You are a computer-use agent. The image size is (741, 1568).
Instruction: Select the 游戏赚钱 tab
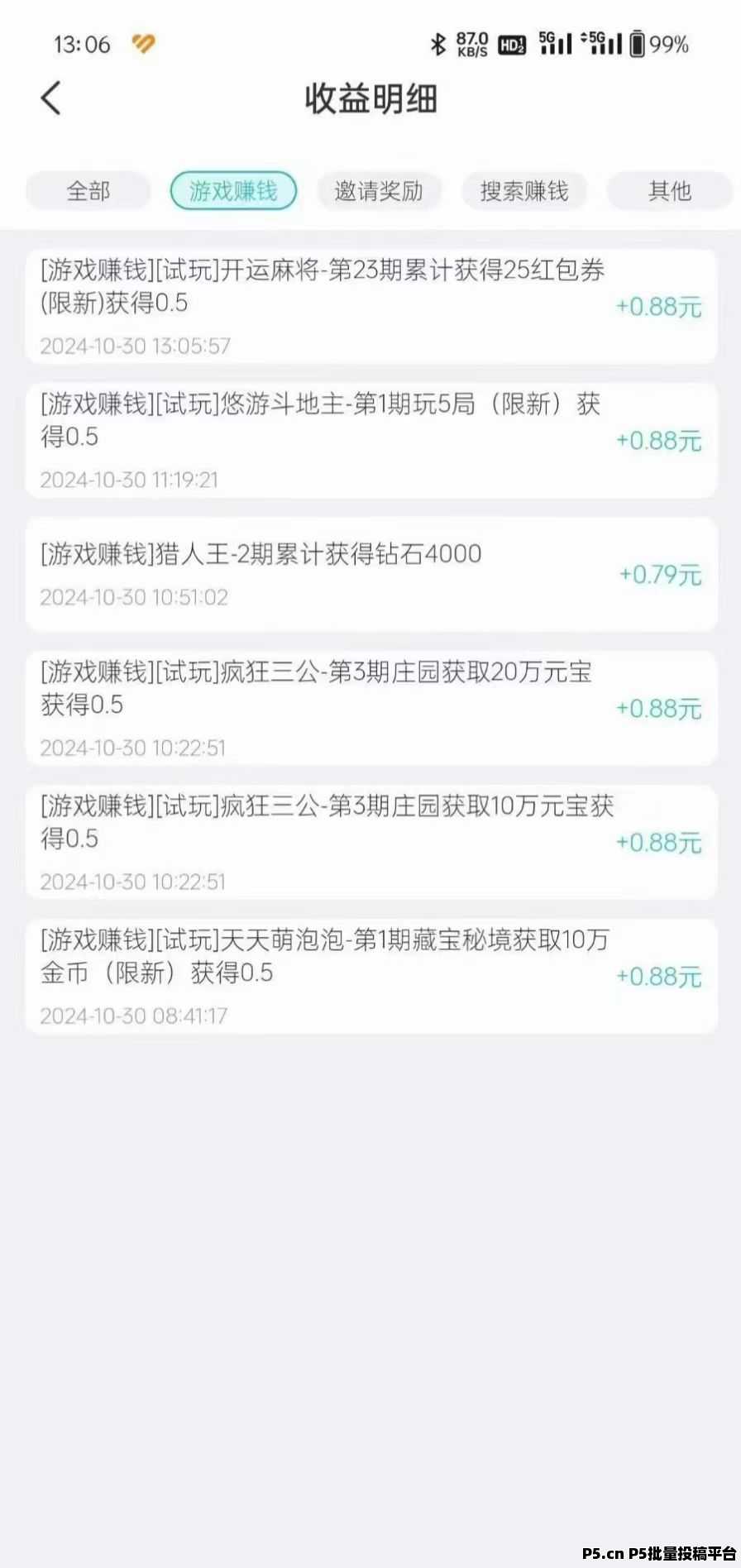233,191
